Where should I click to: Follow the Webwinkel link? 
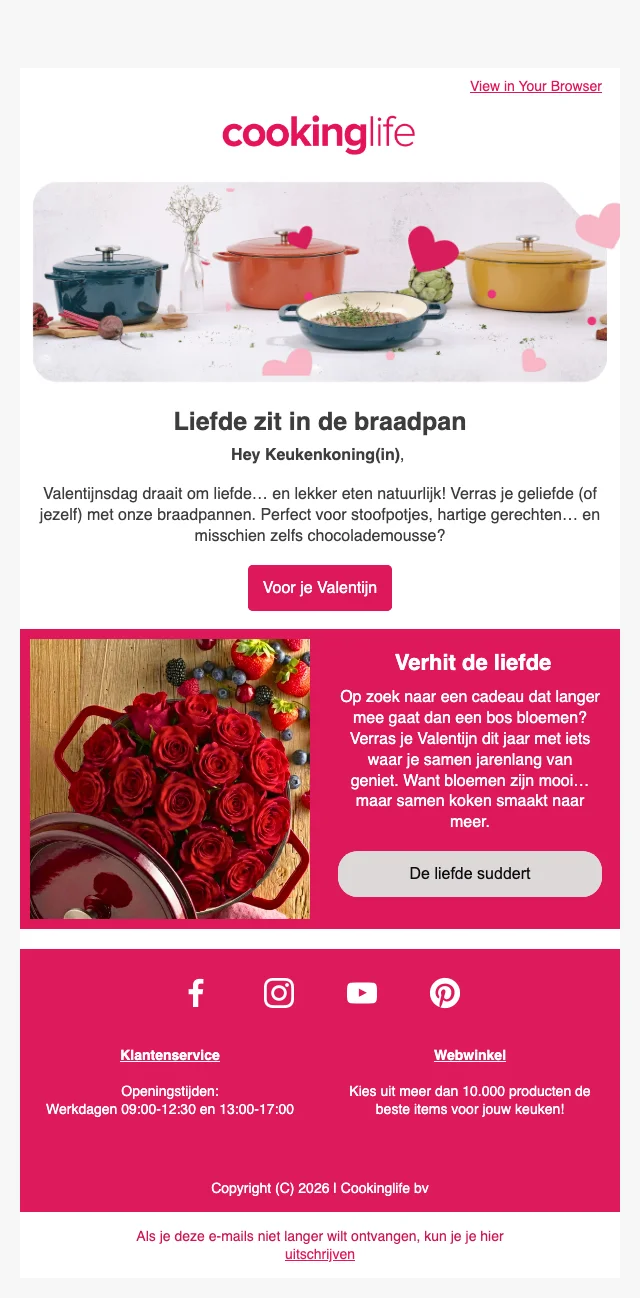(470, 1055)
